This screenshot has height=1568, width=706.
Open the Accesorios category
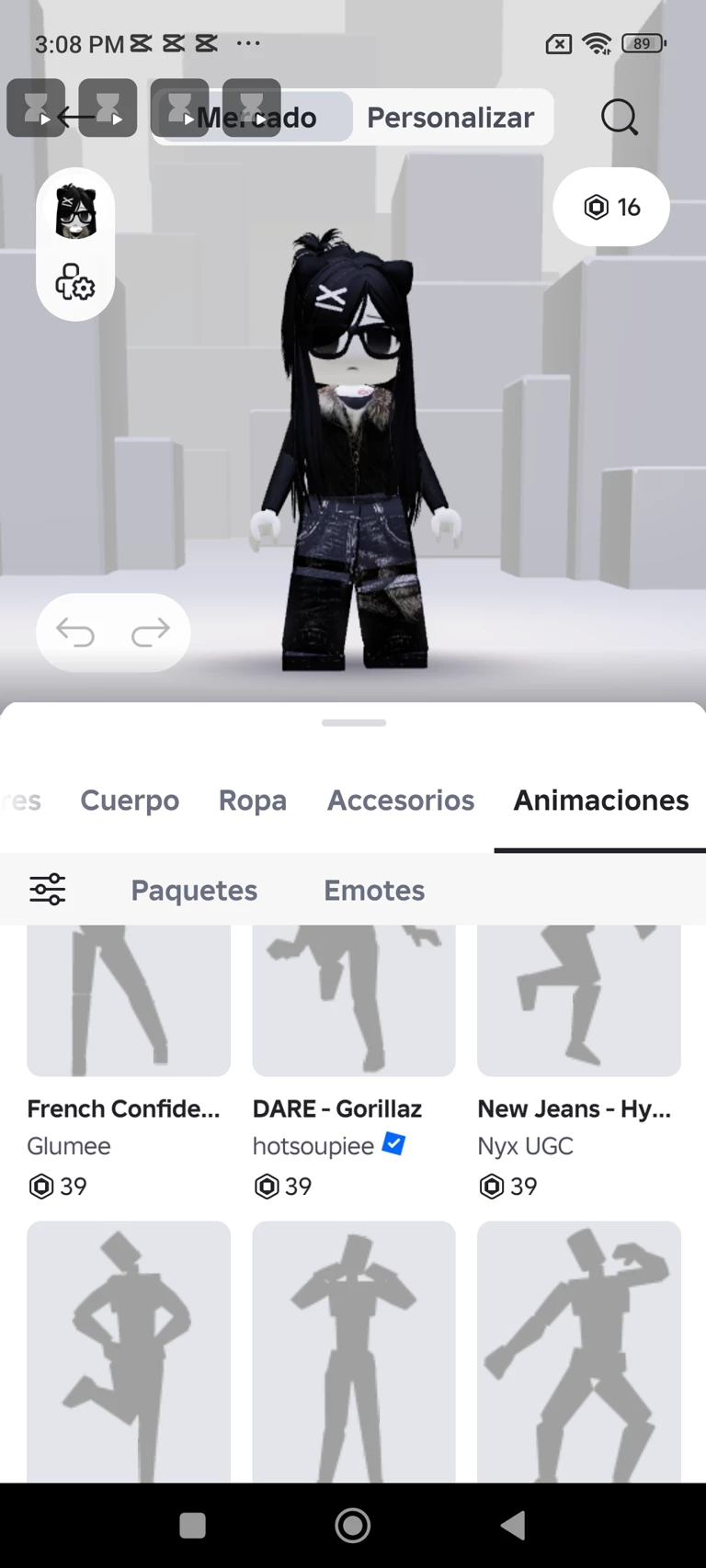click(x=401, y=801)
